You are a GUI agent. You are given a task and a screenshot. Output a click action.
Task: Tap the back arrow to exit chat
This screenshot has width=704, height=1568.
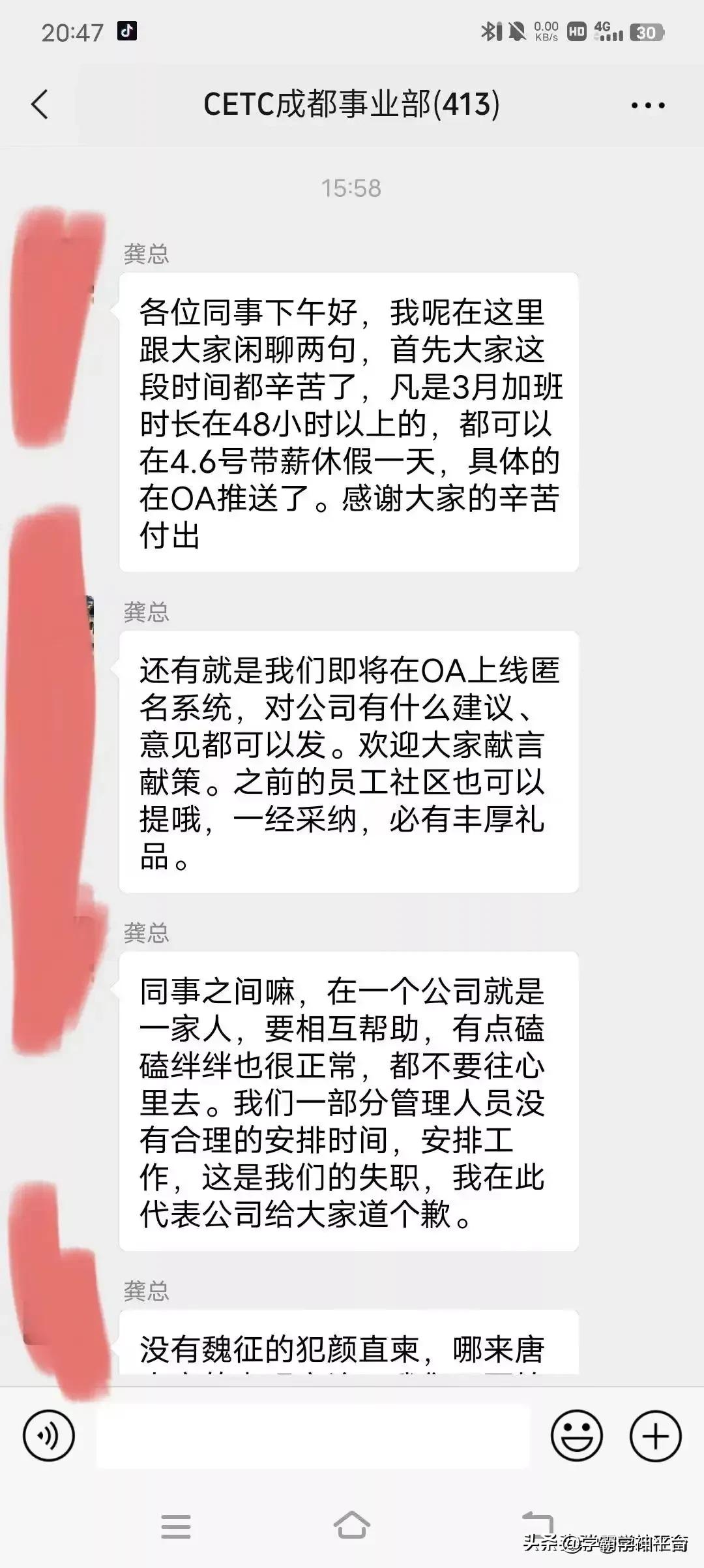(x=39, y=104)
